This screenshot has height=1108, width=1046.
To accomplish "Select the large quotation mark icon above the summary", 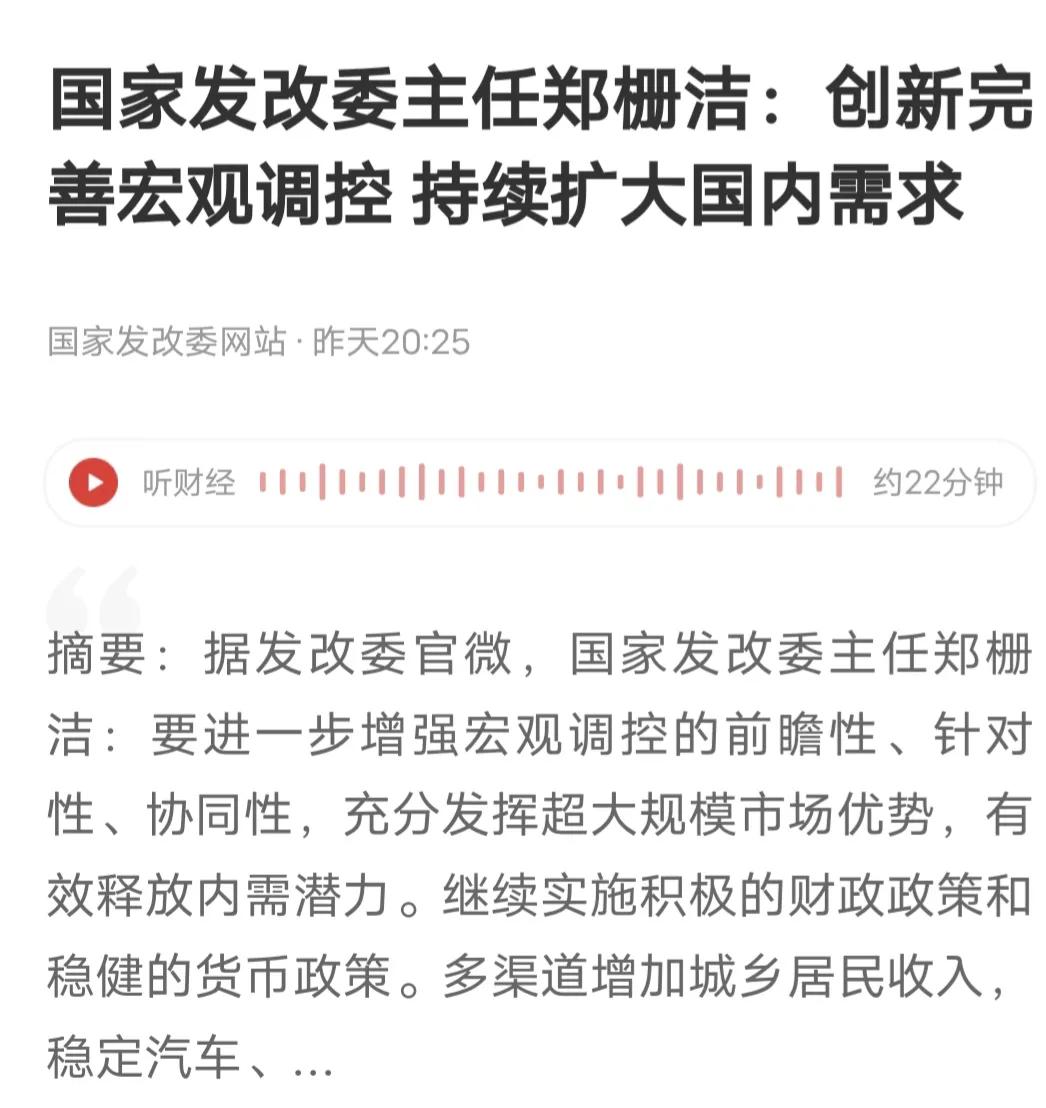I will (84, 596).
